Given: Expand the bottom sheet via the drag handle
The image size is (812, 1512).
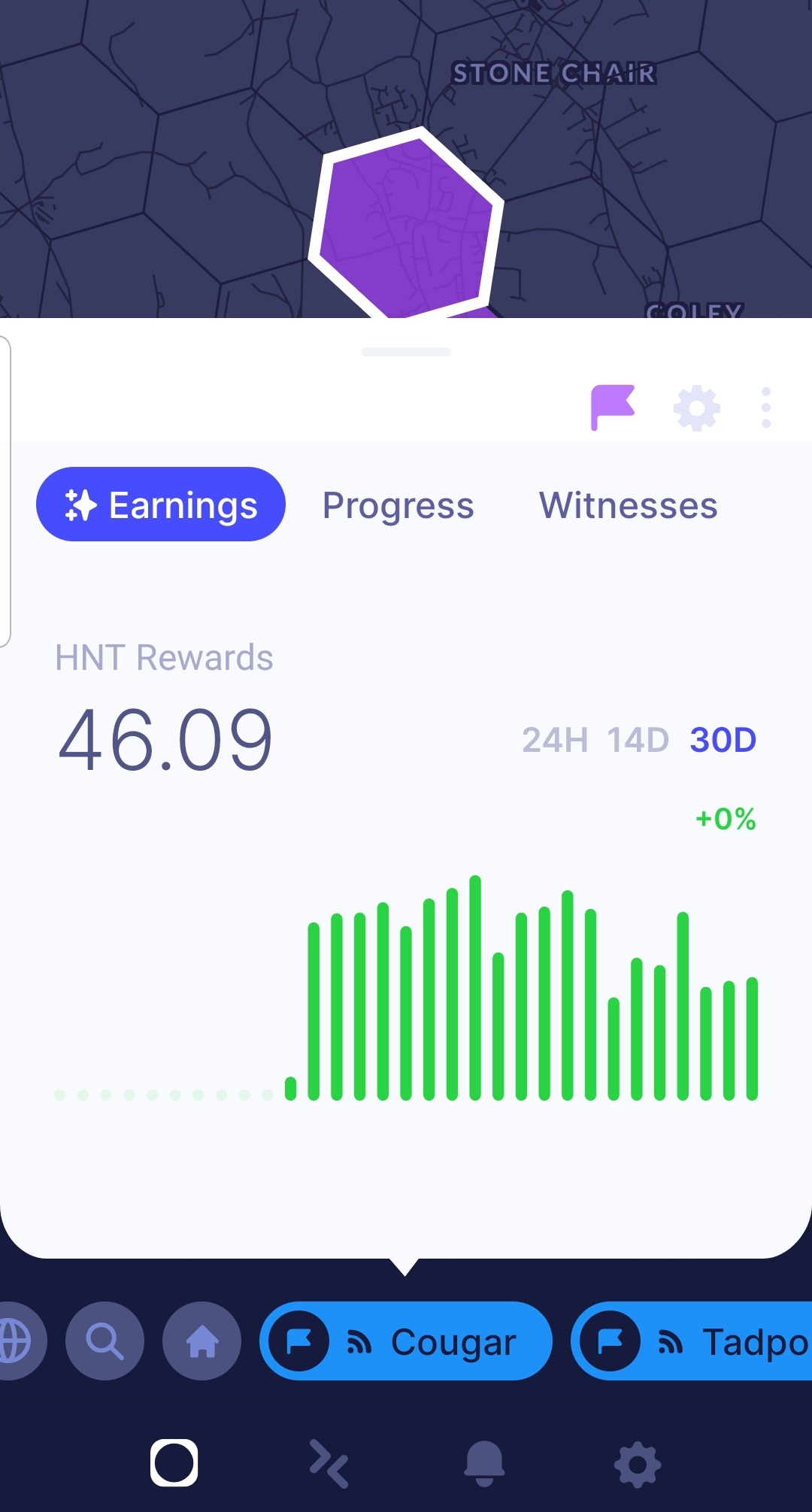Looking at the screenshot, I should pos(406,351).
